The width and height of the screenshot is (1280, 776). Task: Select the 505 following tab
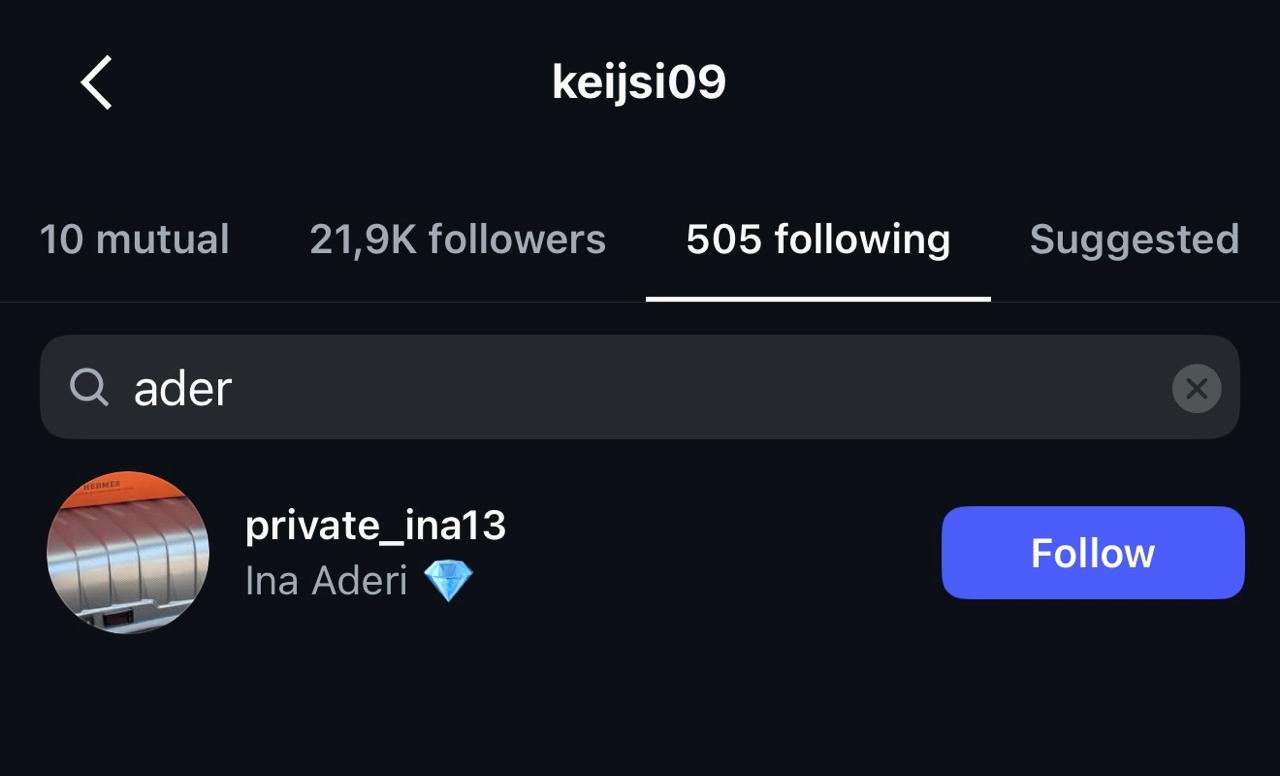818,240
